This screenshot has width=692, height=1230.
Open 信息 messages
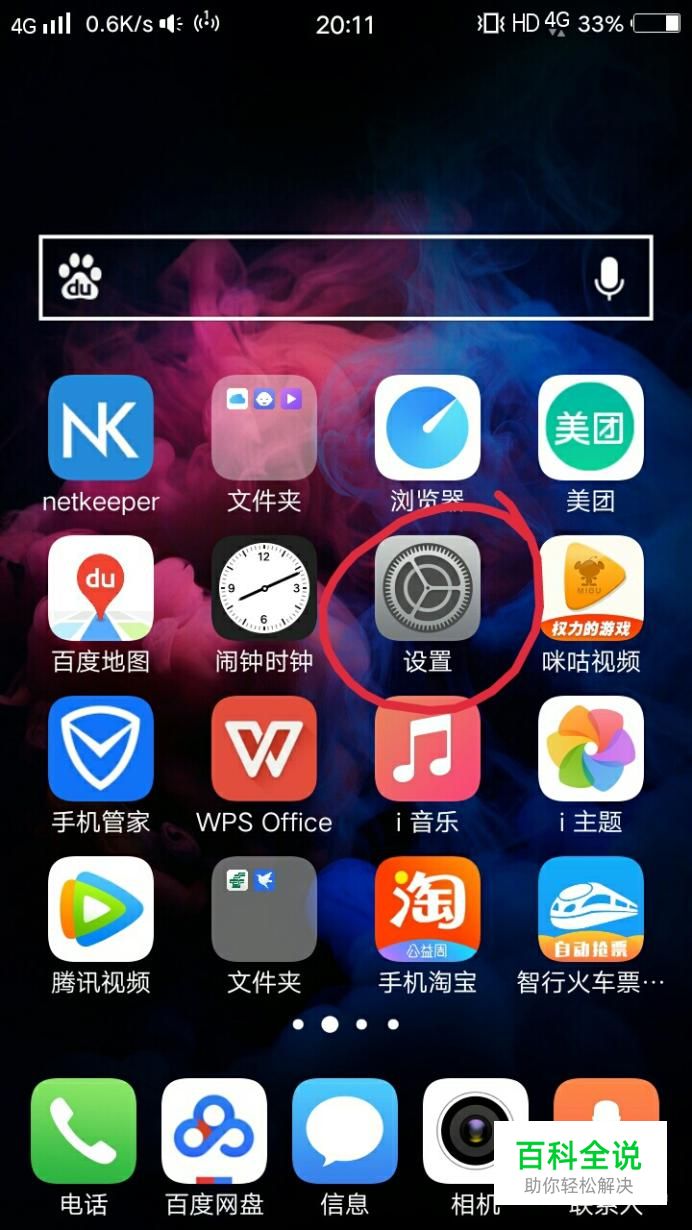click(345, 1131)
